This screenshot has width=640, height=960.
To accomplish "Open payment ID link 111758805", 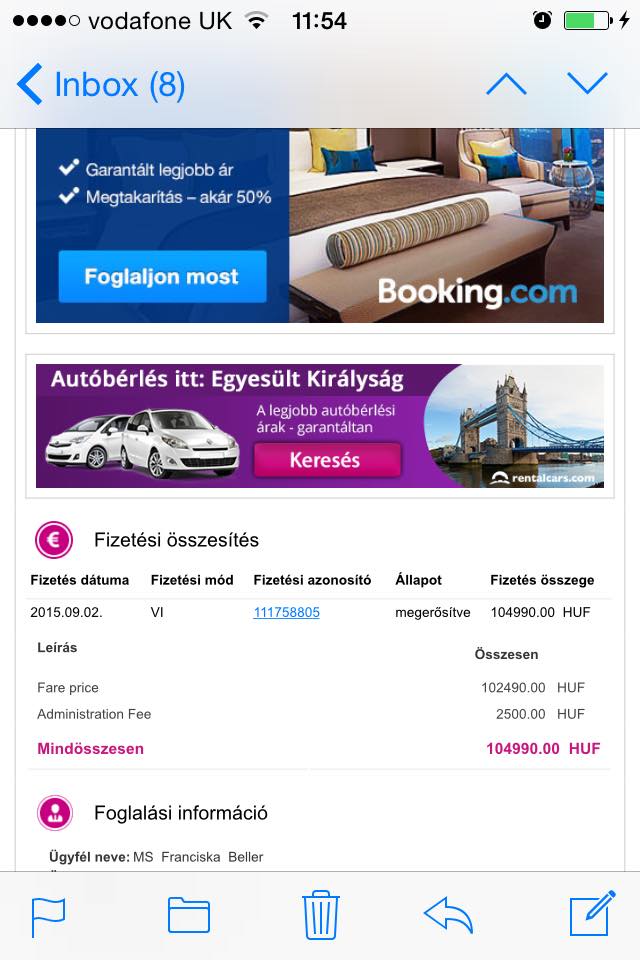I will pyautogui.click(x=286, y=612).
